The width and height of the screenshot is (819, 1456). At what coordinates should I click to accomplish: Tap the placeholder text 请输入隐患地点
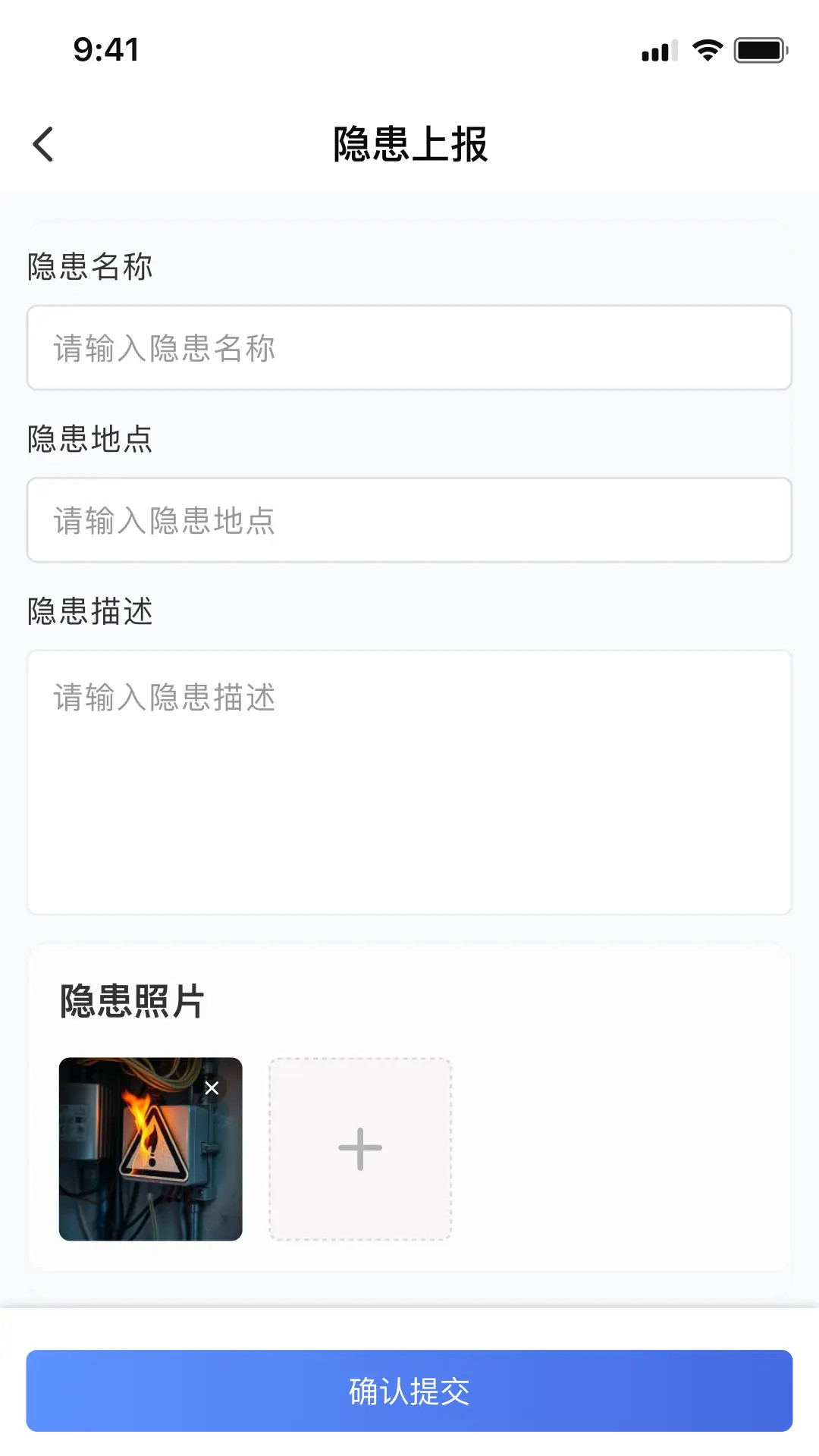(163, 520)
